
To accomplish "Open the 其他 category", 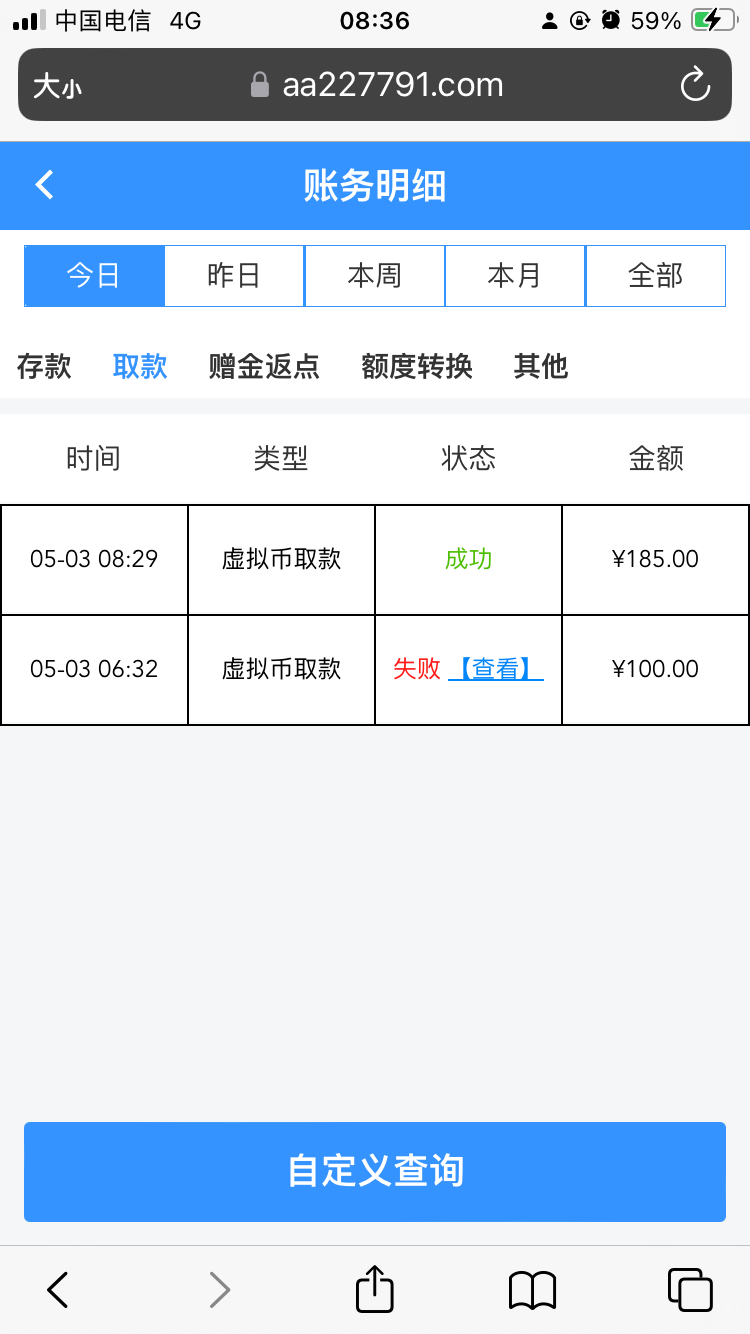I will coord(540,366).
